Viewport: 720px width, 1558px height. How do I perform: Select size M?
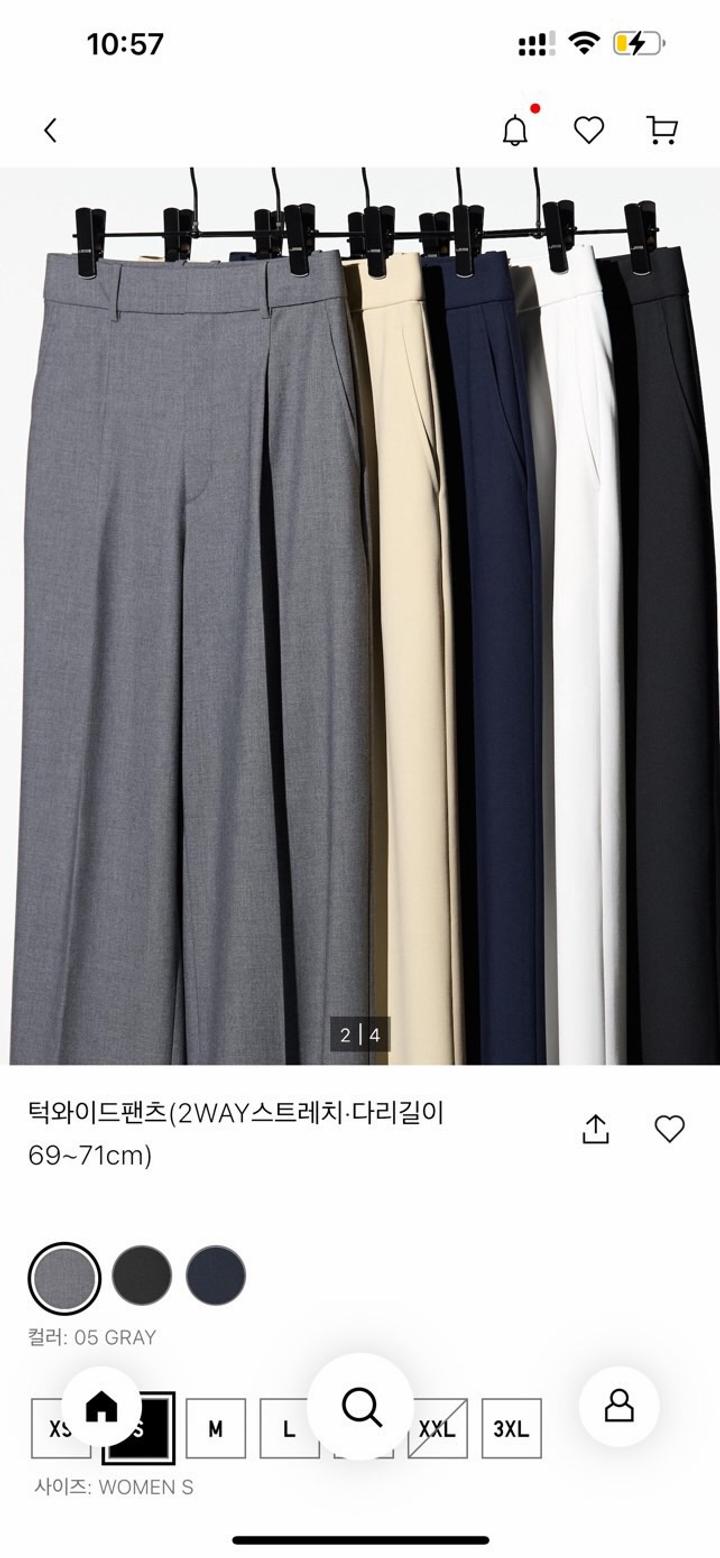pos(215,1429)
